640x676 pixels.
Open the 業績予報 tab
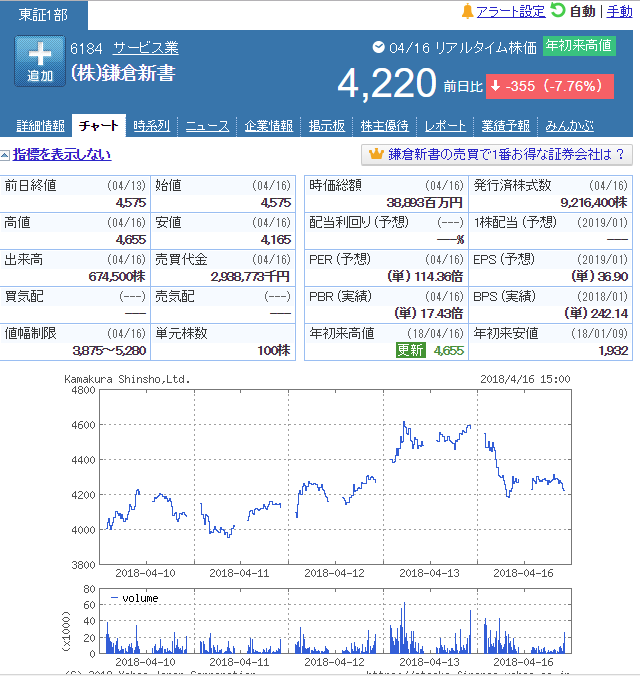click(505, 126)
